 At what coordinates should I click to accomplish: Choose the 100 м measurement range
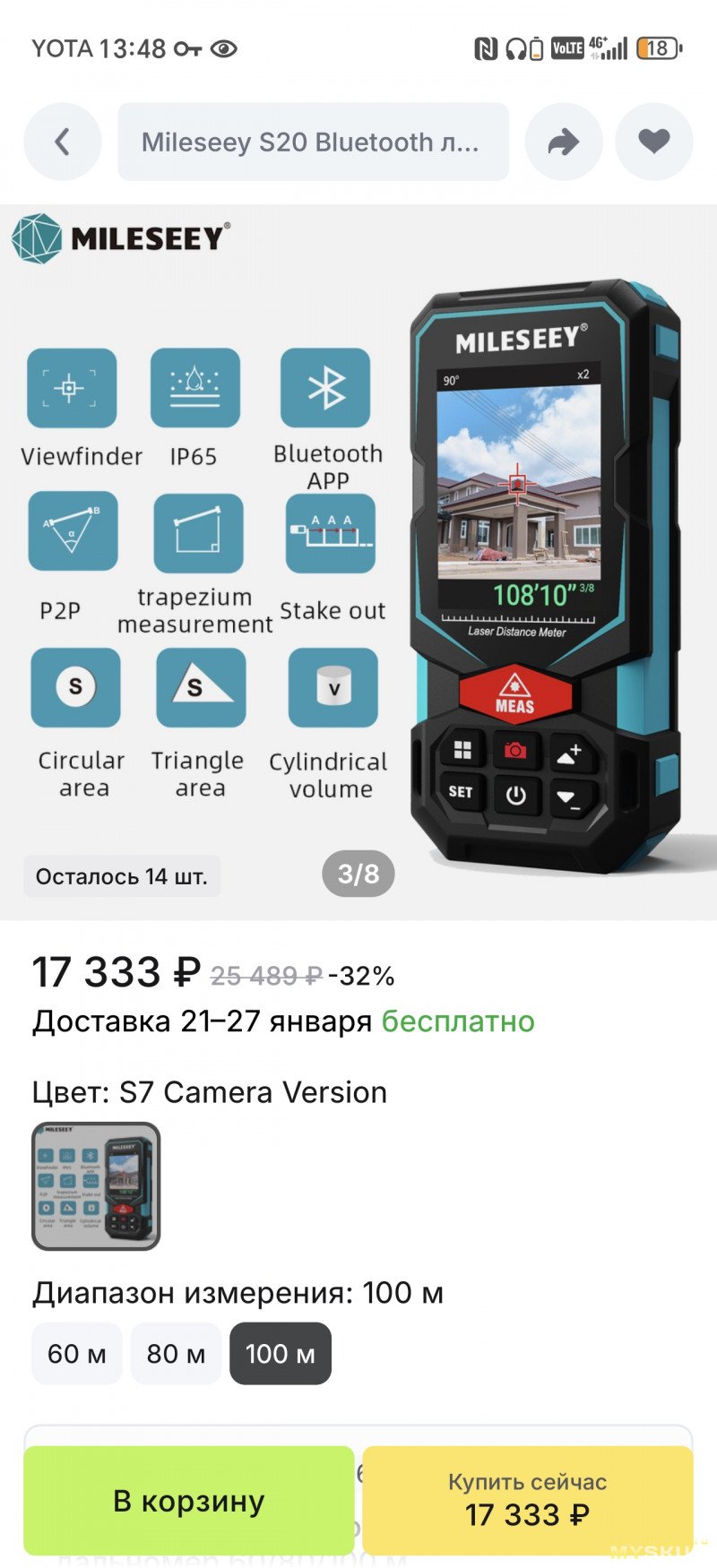click(281, 1353)
